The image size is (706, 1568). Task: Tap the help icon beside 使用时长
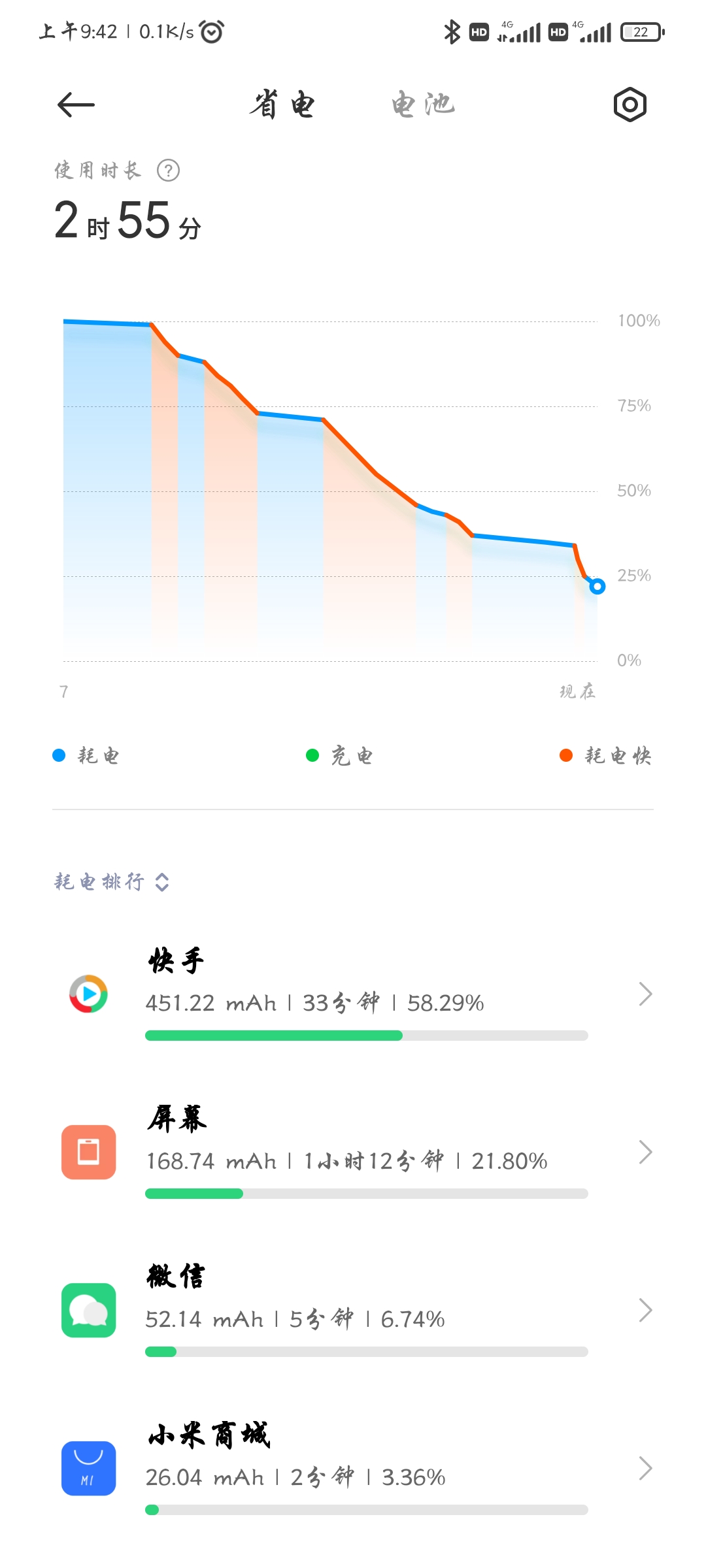tap(168, 171)
